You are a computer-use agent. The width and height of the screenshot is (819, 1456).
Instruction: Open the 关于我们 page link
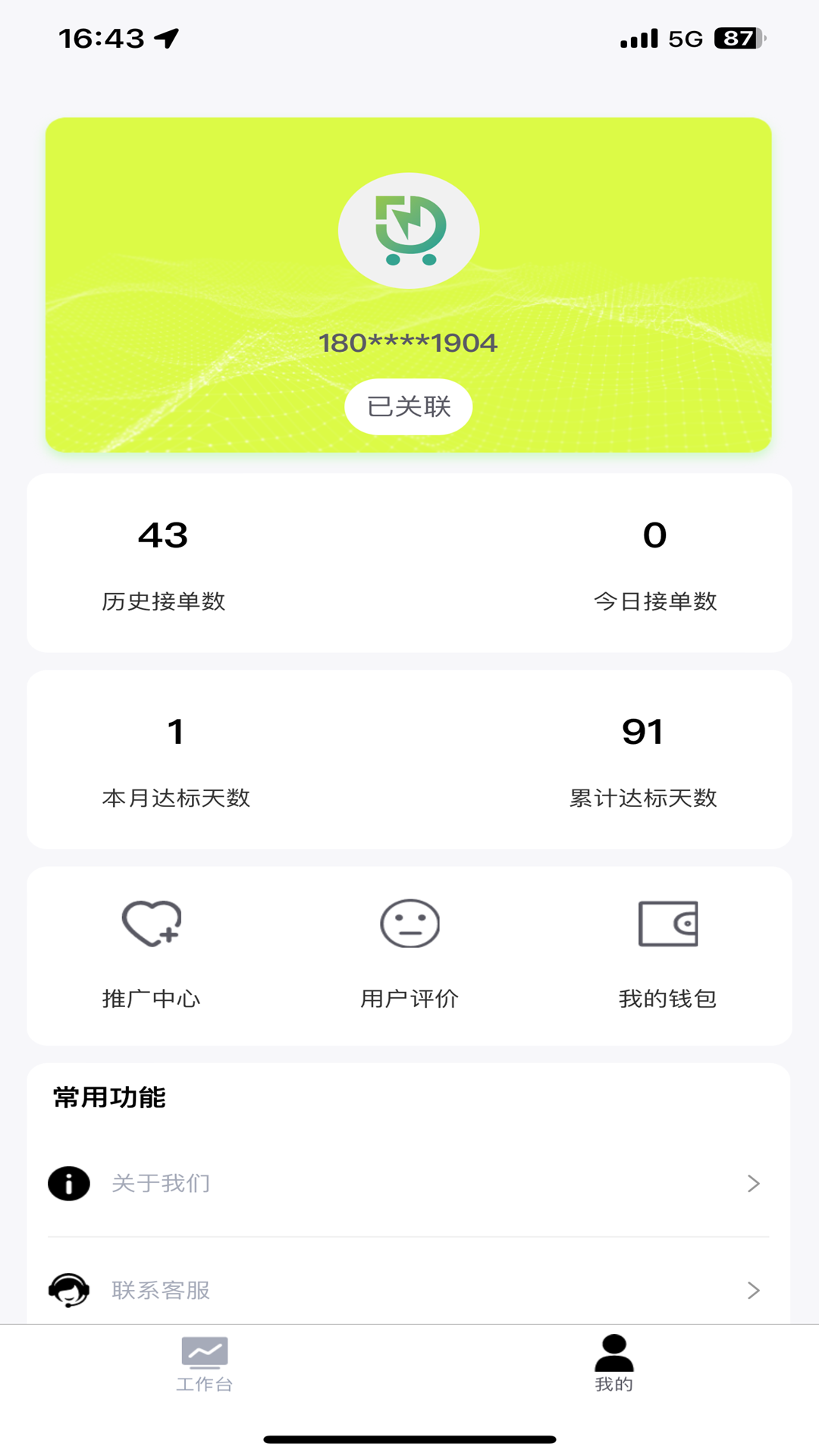162,1183
